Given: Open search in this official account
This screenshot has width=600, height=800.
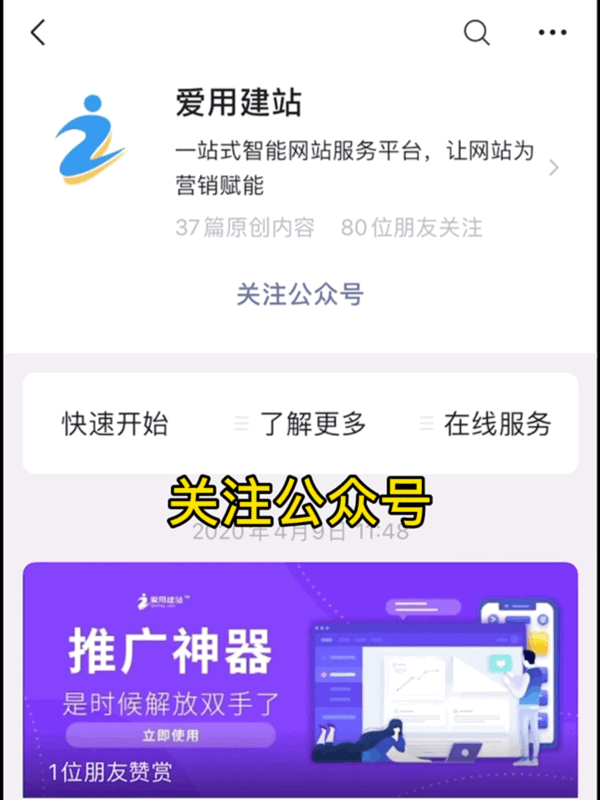Looking at the screenshot, I should [x=477, y=32].
